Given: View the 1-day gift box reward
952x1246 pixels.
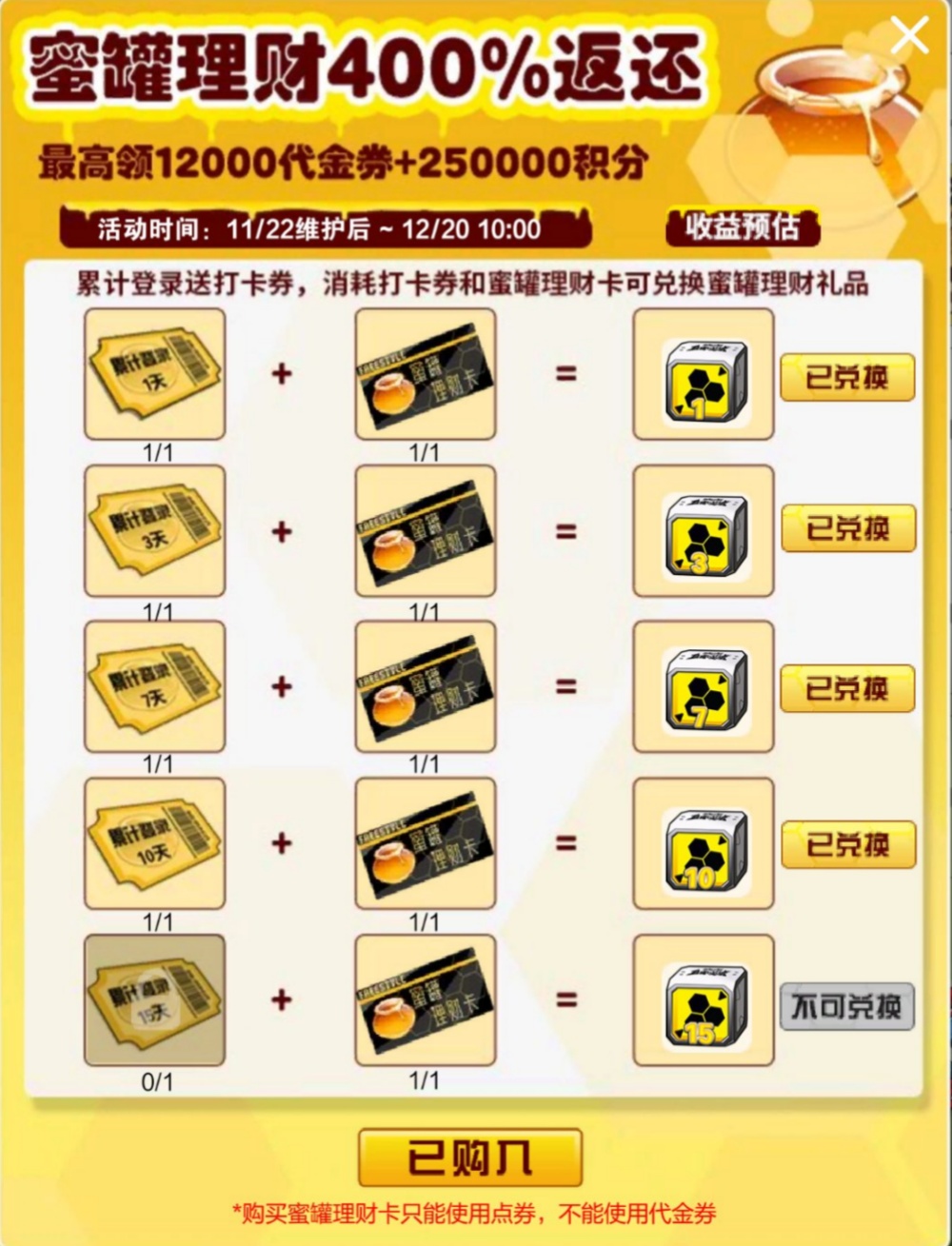Looking at the screenshot, I should tap(704, 374).
